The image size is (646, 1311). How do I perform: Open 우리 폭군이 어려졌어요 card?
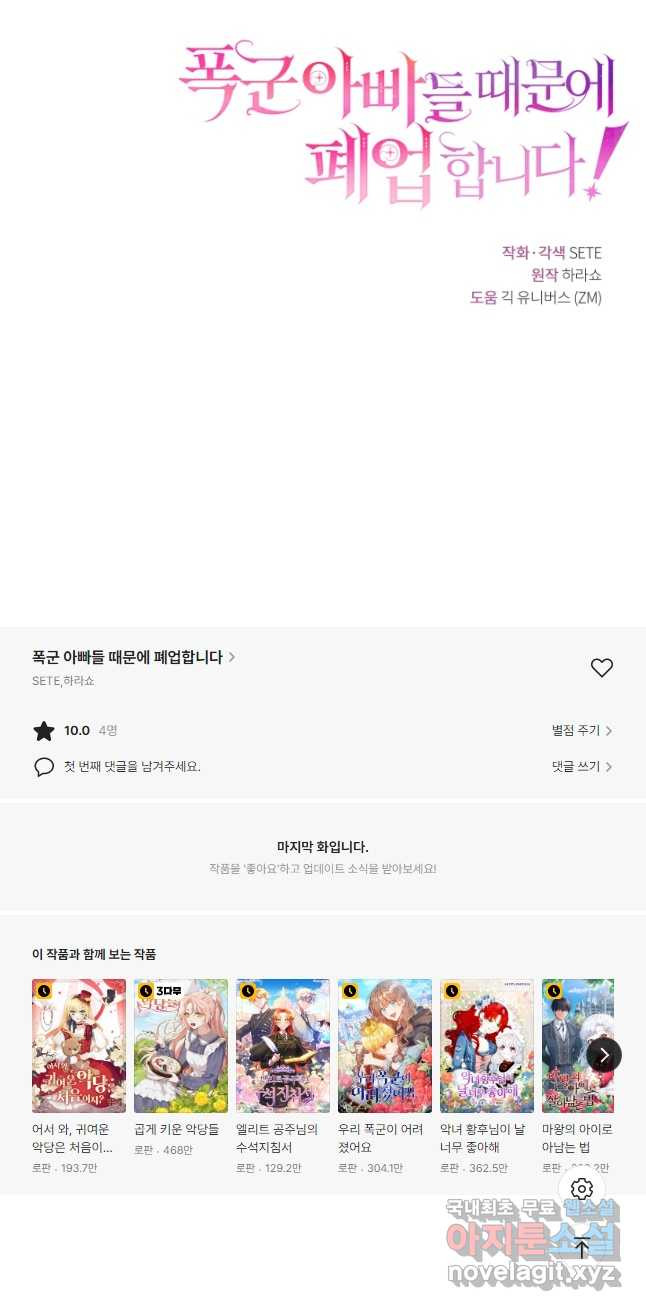click(x=385, y=1046)
